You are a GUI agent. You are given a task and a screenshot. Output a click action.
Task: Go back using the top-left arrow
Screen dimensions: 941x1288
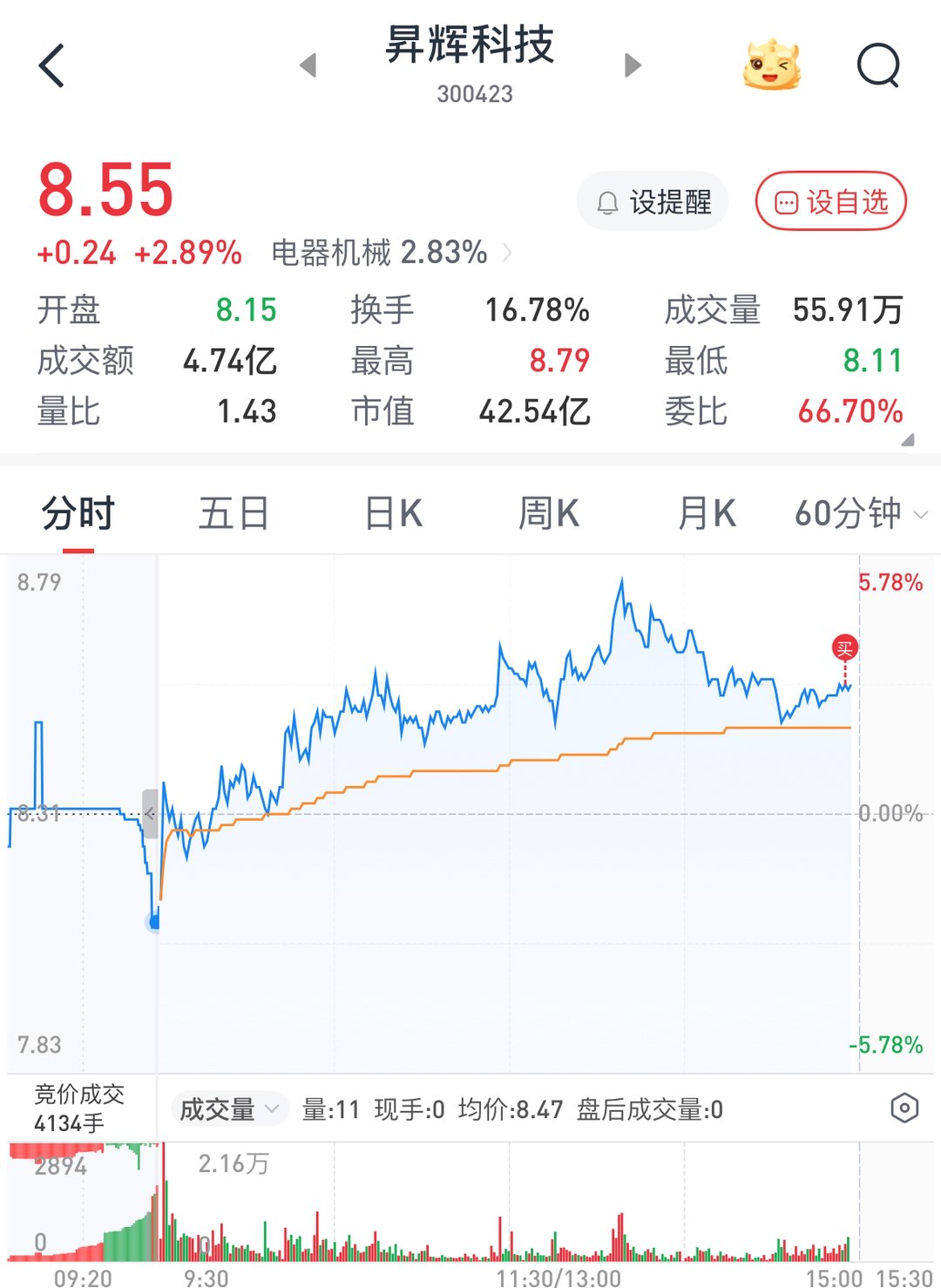pos(52,66)
